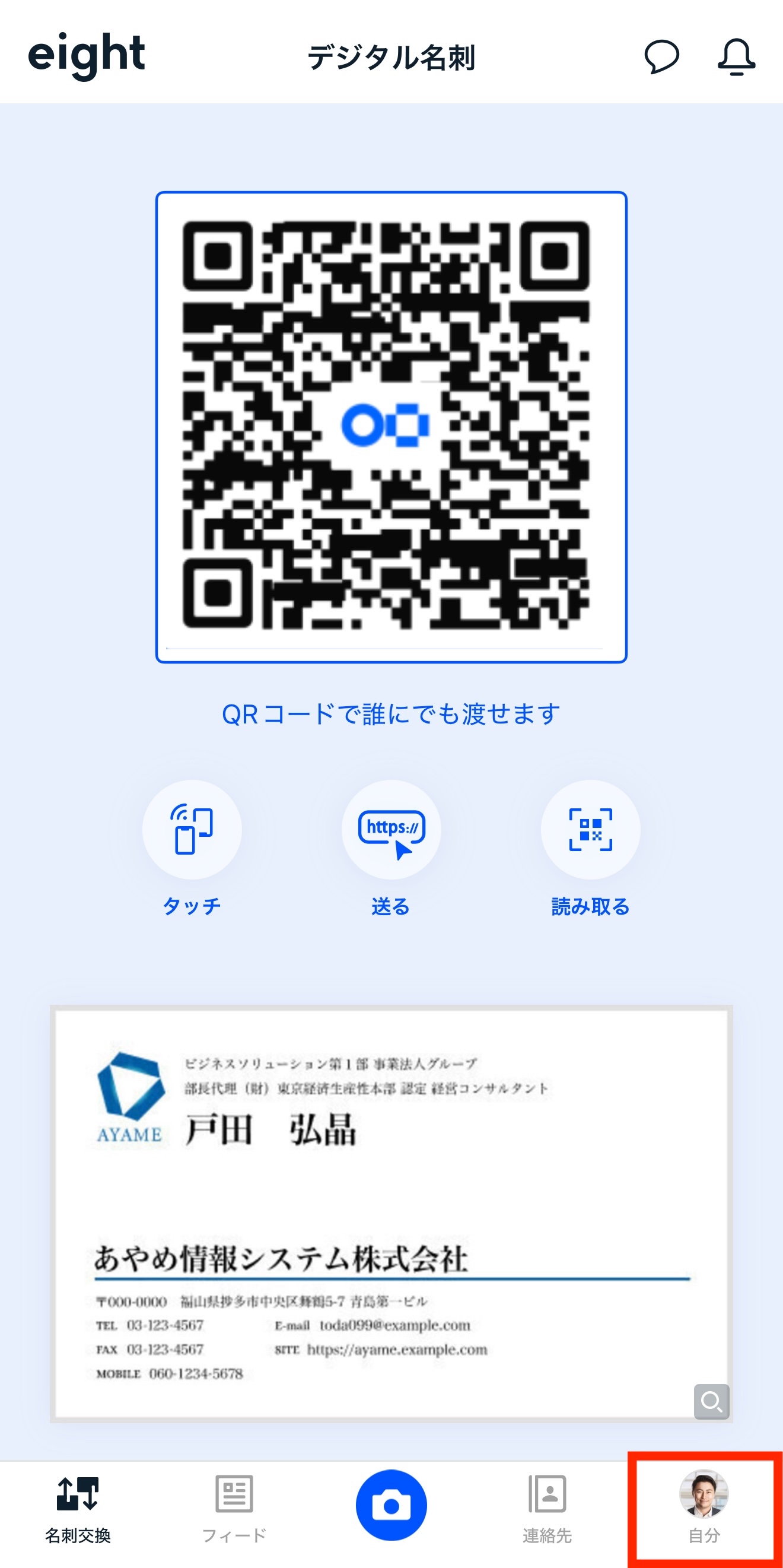Go to the 自分 profile tab

[704, 1508]
